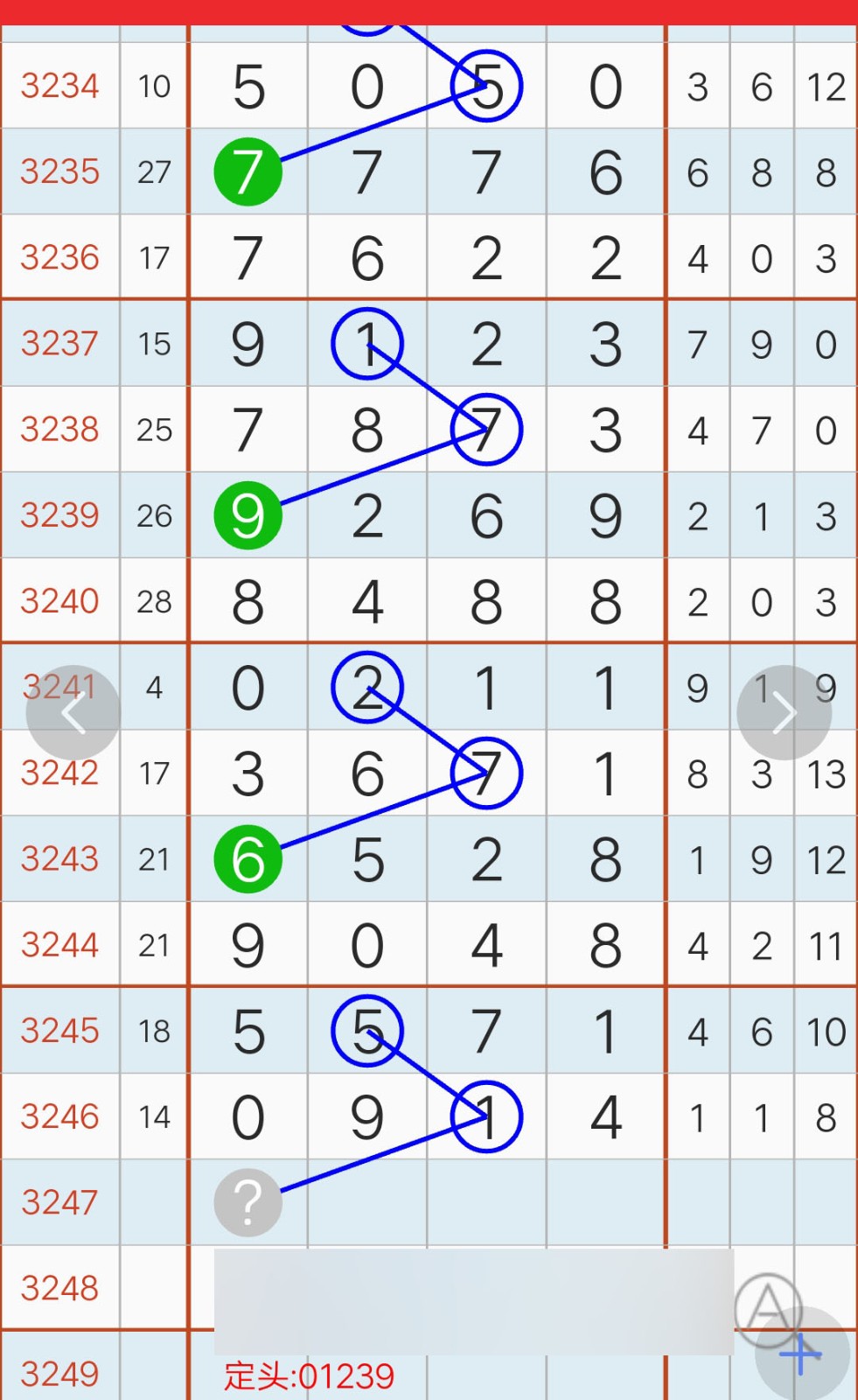Image resolution: width=858 pixels, height=1400 pixels.
Task: Tap the blue plus floating button
Action: 801,1354
